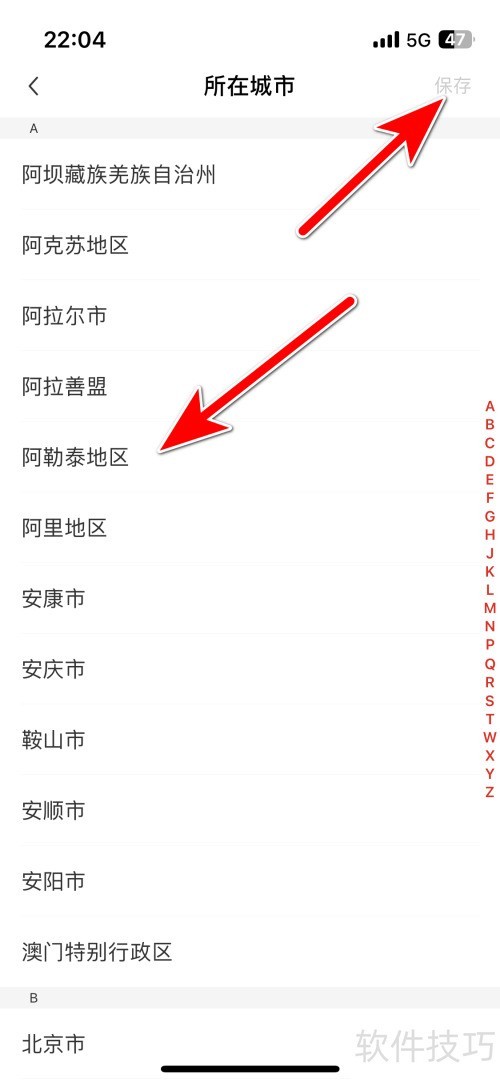Viewport: 500px width, 1083px height.
Task: Pick 安庆市 from the list
Action: (x=250, y=669)
